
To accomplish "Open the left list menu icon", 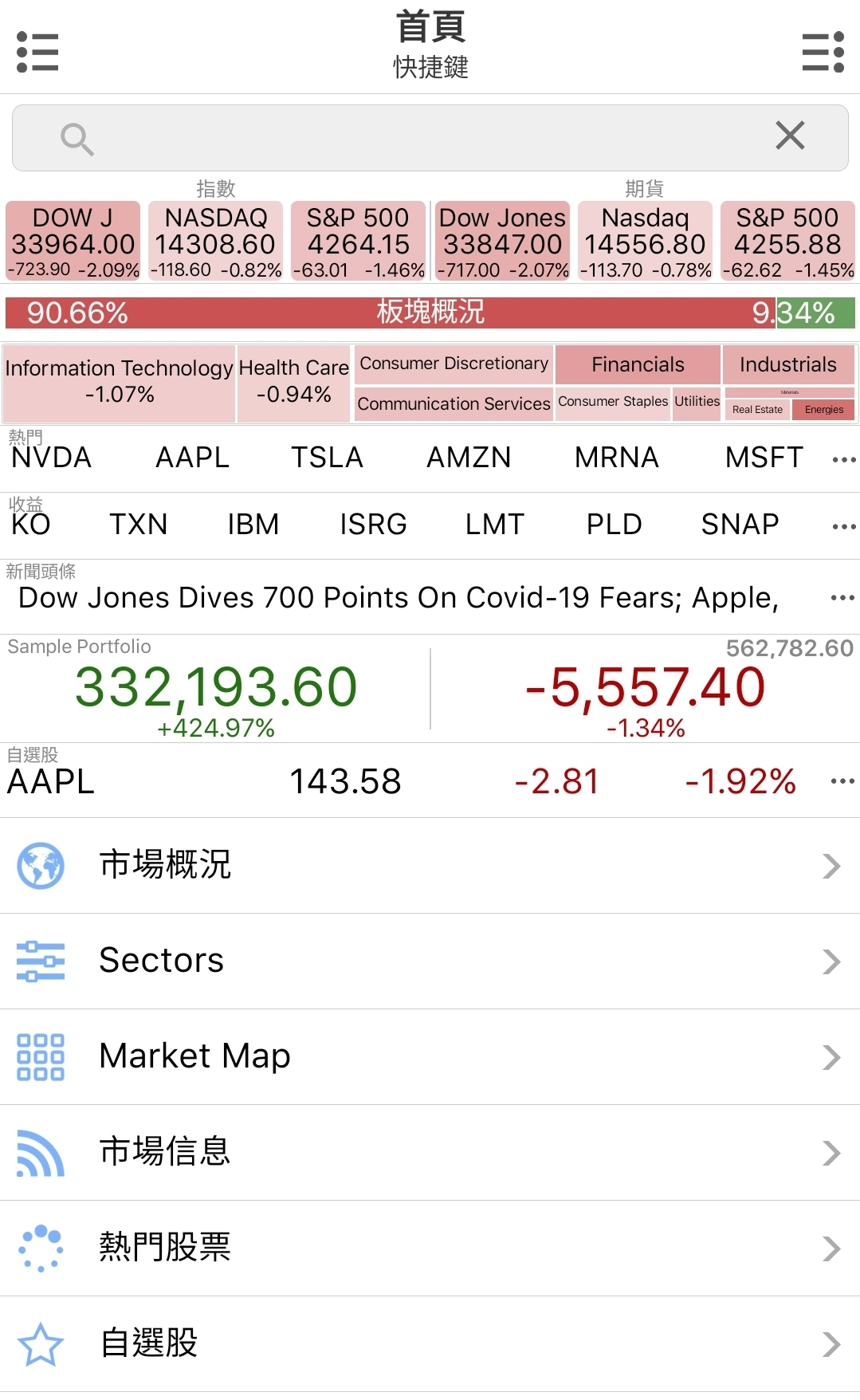I will (x=37, y=52).
